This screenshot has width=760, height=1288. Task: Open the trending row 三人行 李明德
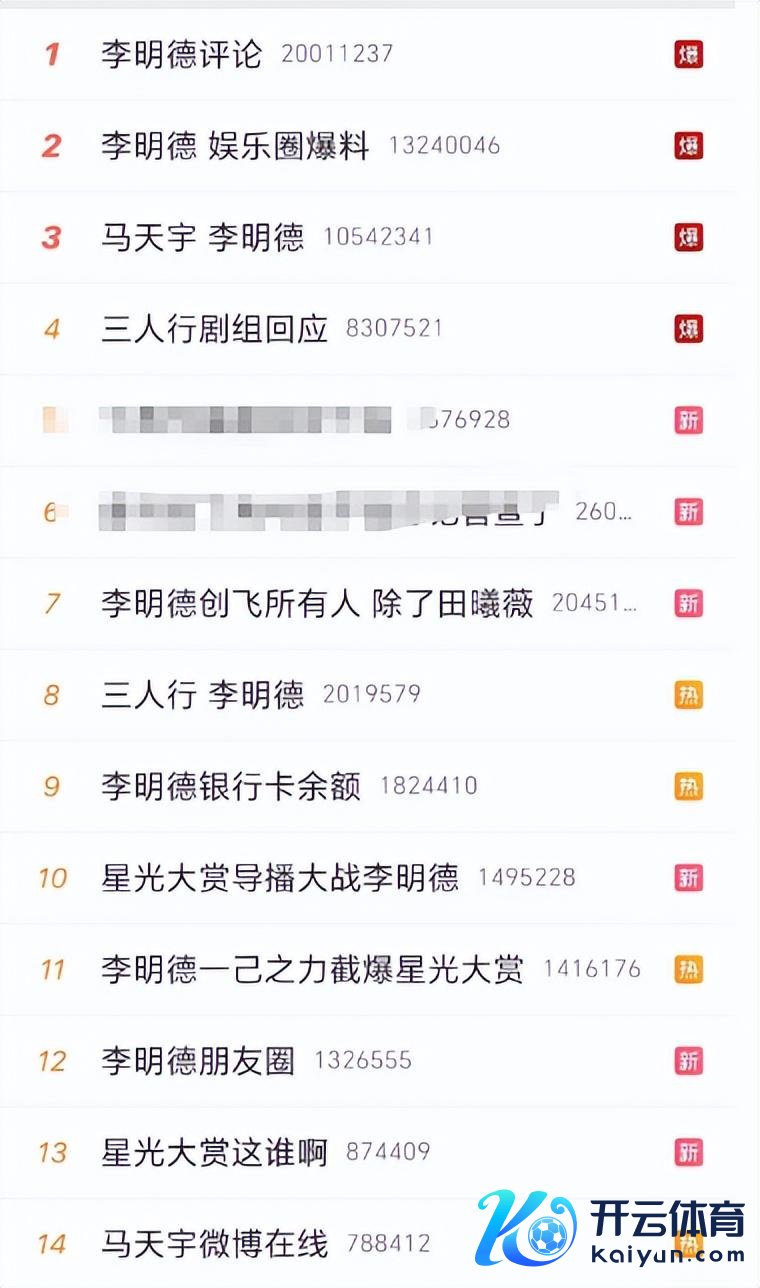[202, 695]
